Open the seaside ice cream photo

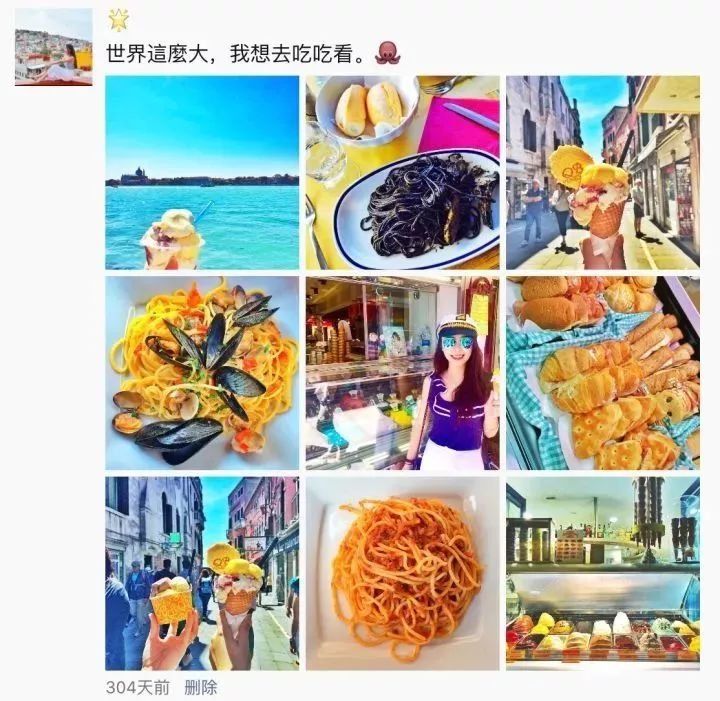(x=202, y=173)
